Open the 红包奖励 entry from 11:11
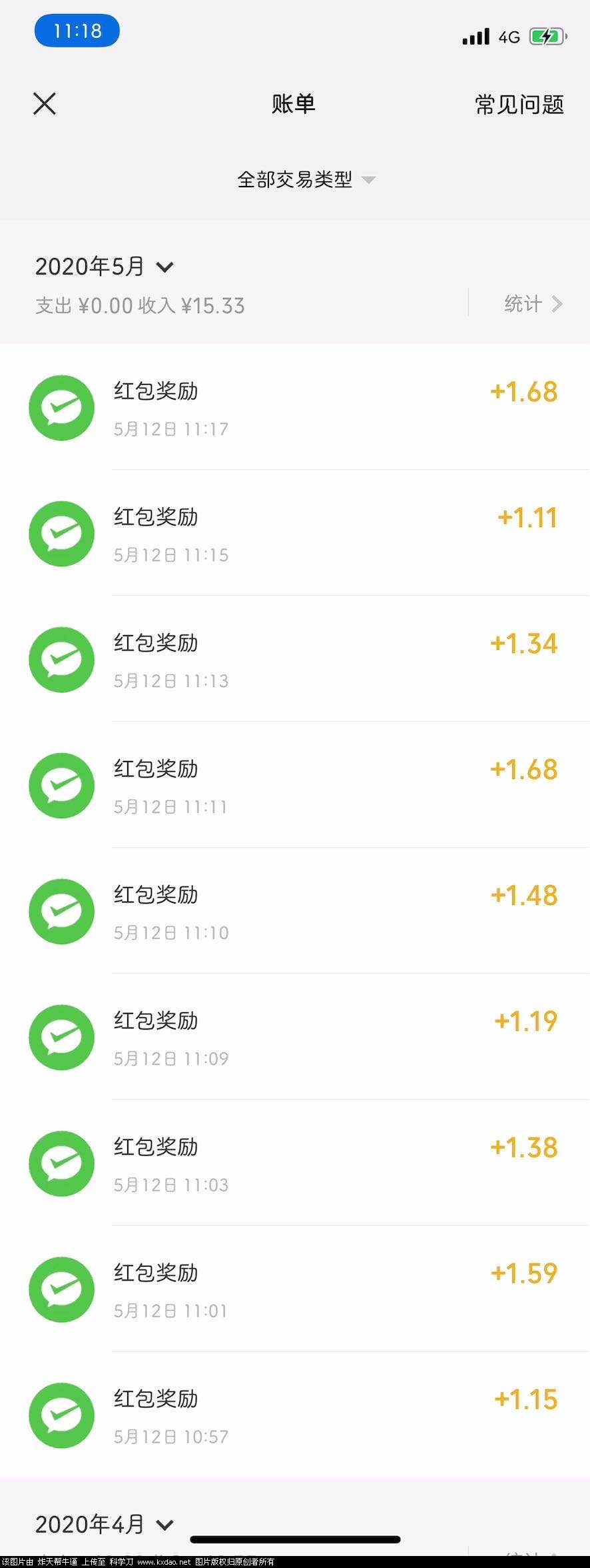This screenshot has height=1568, width=590. coord(294,785)
